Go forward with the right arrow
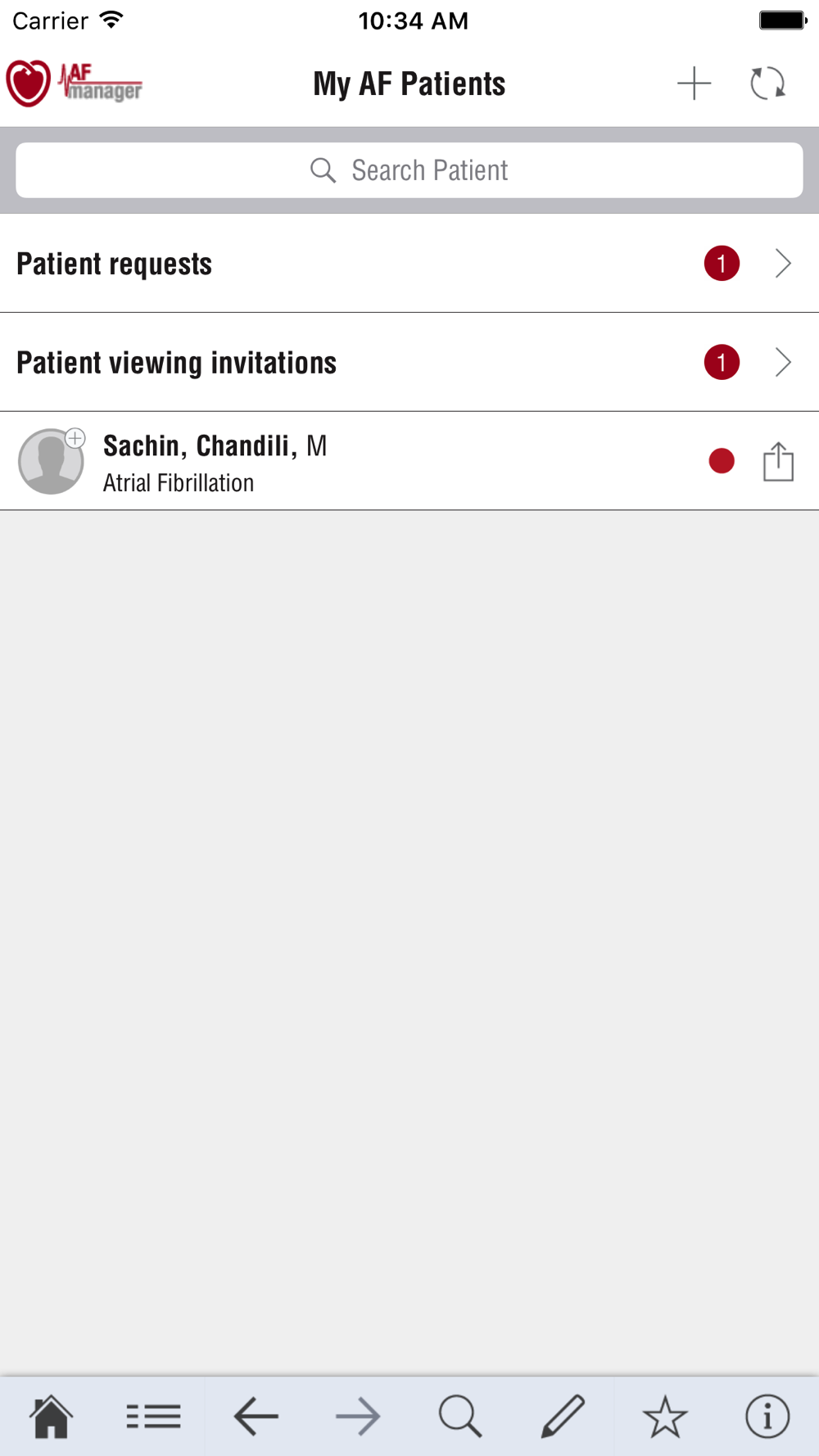 coord(358,1416)
